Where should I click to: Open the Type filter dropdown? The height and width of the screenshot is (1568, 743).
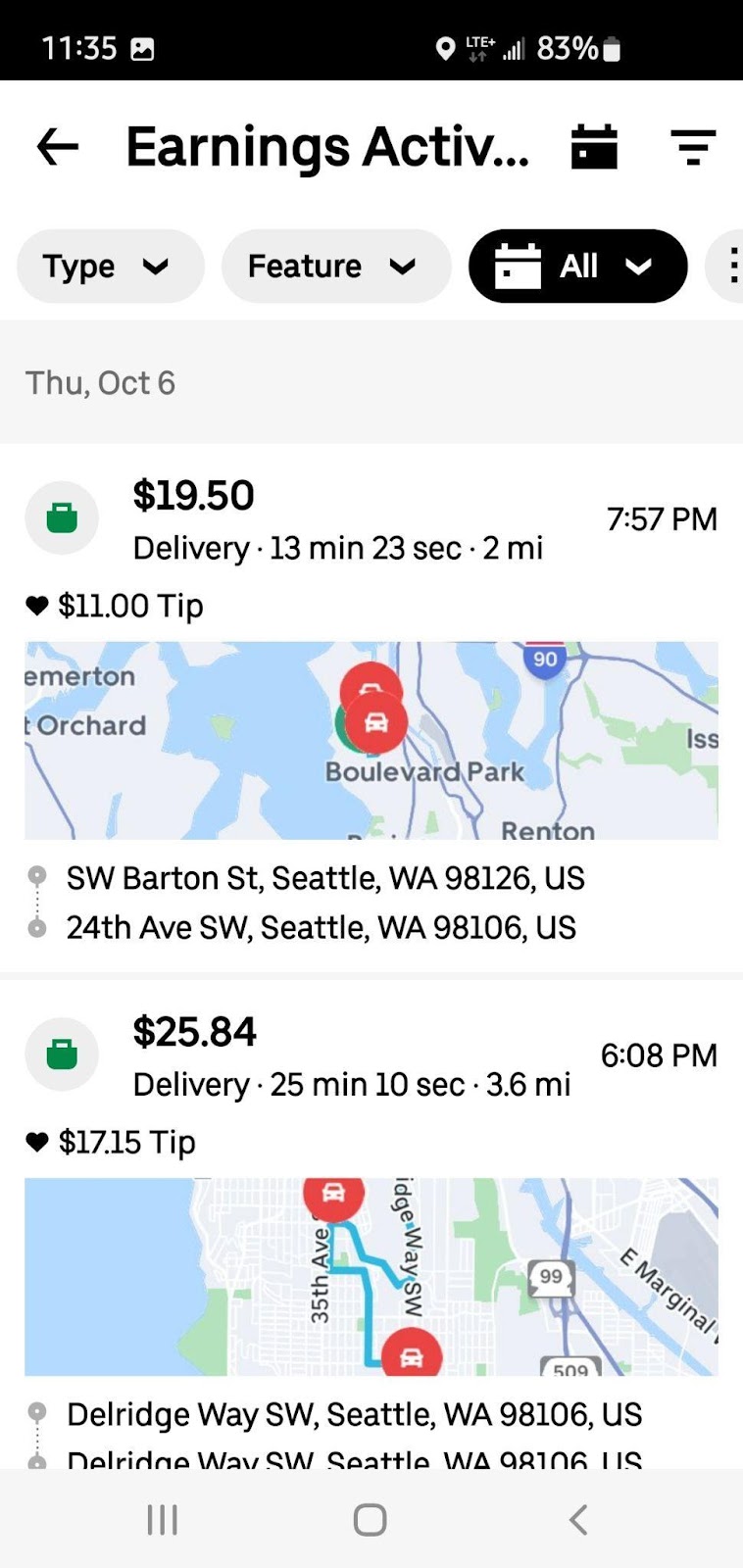click(x=110, y=266)
